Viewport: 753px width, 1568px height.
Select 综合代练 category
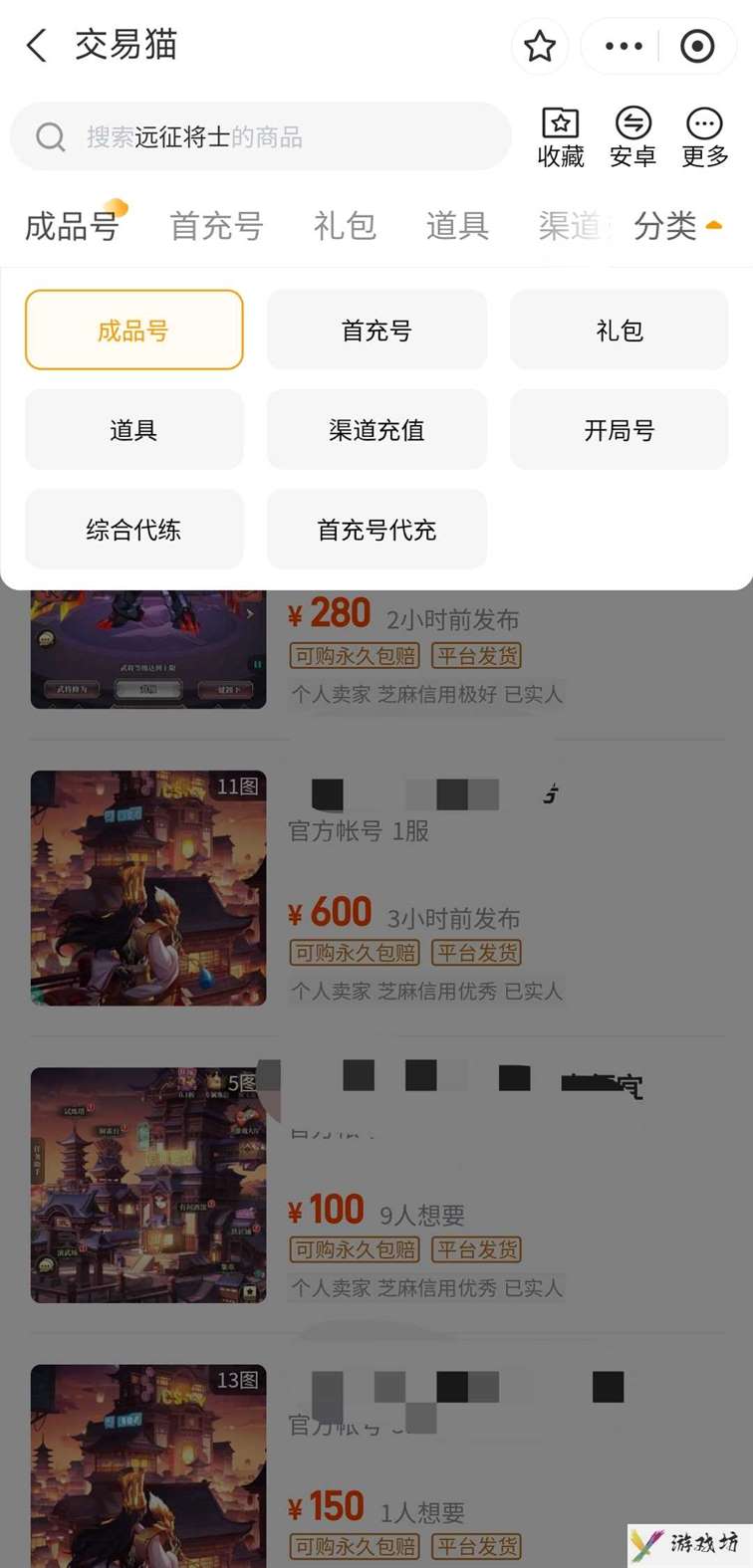click(x=133, y=529)
